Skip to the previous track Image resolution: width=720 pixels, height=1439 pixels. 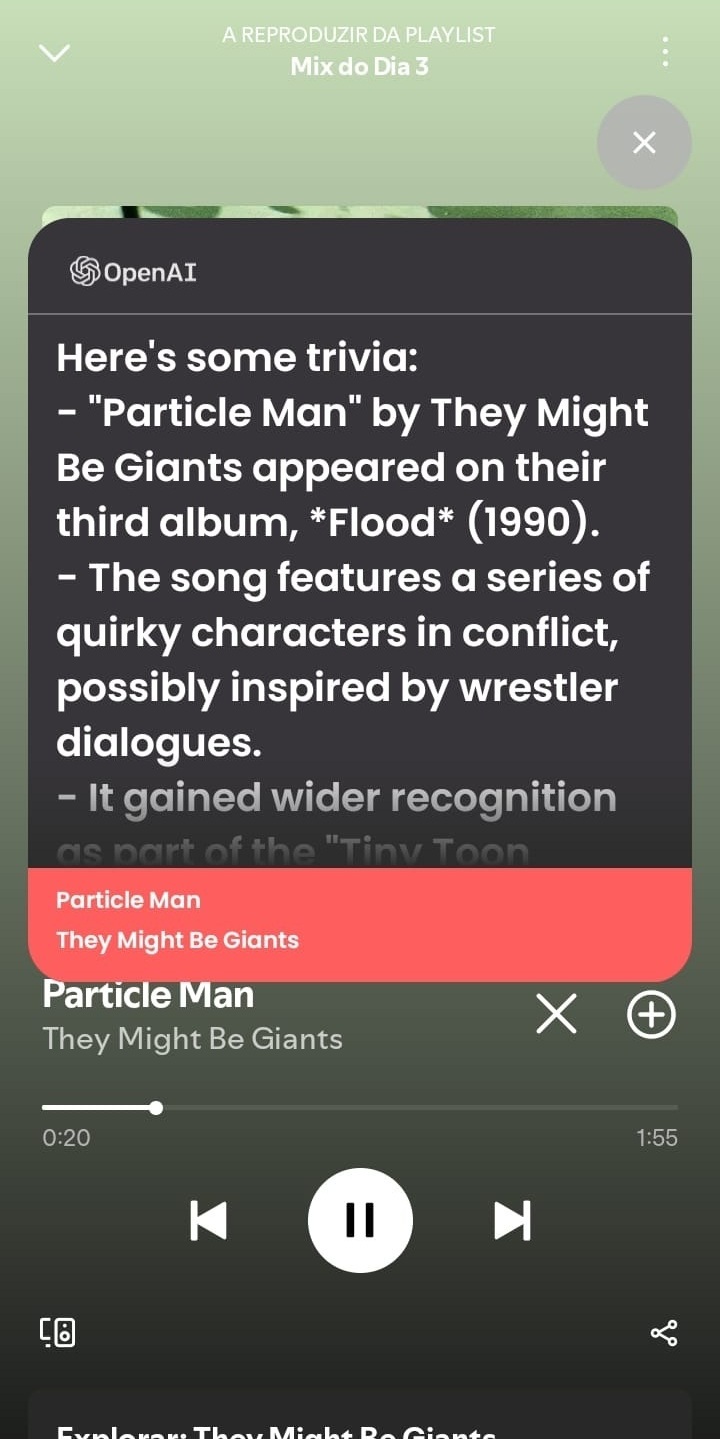point(208,1220)
